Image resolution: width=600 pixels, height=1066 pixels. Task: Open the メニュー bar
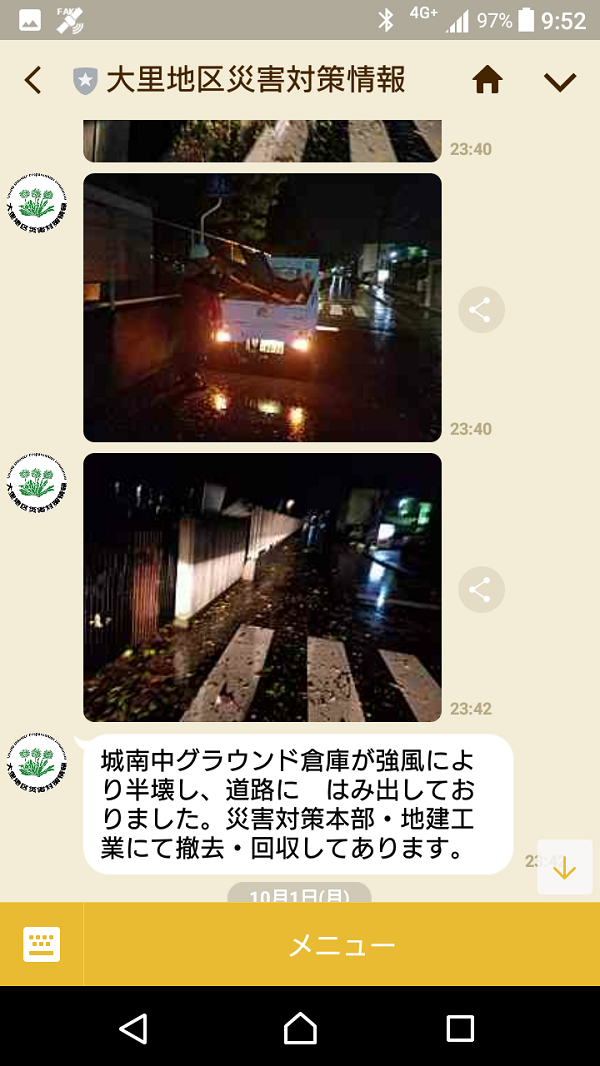point(342,944)
